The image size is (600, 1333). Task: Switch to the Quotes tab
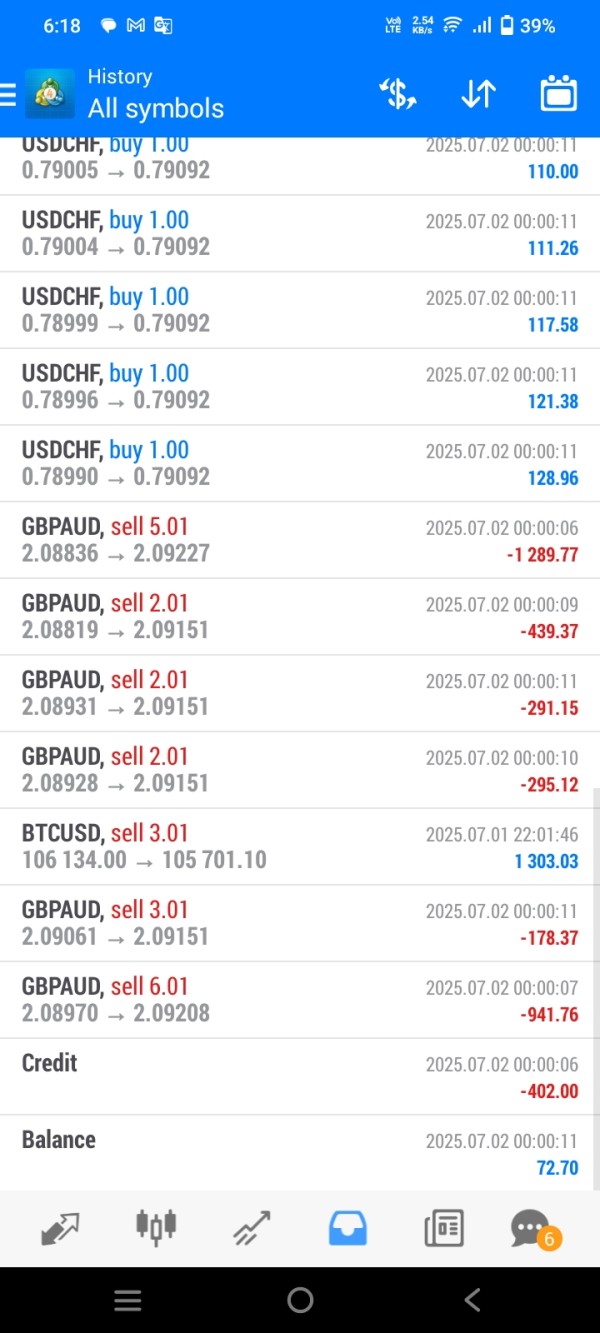click(60, 1227)
